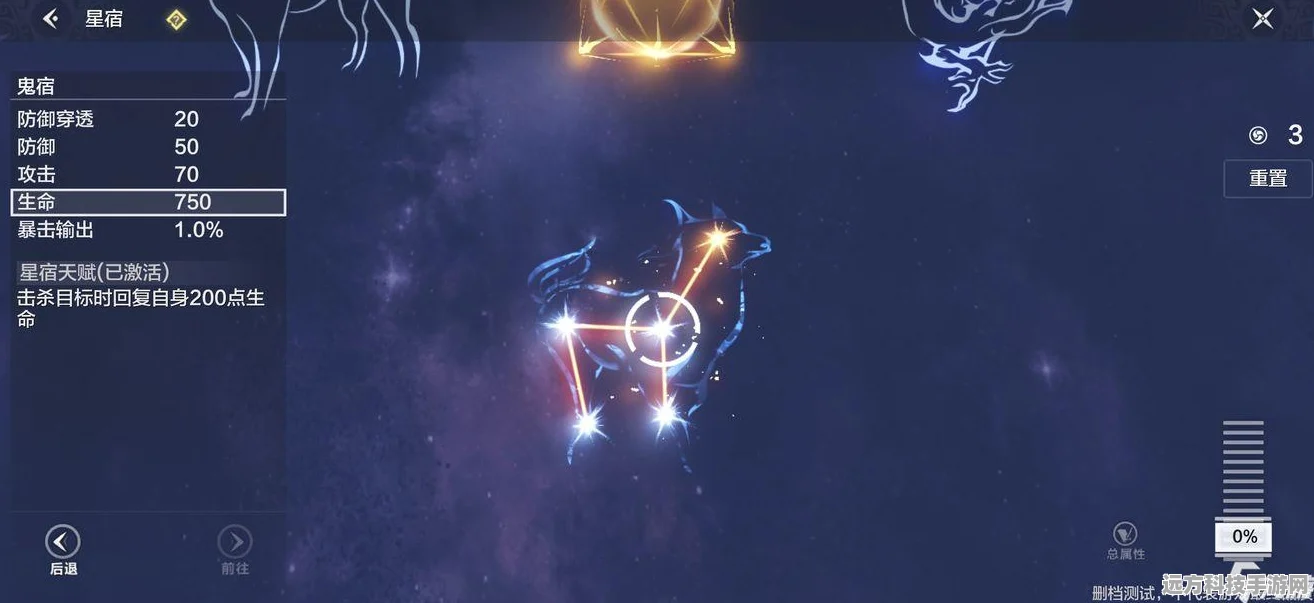Open the yellow diamond help icon

(x=176, y=19)
